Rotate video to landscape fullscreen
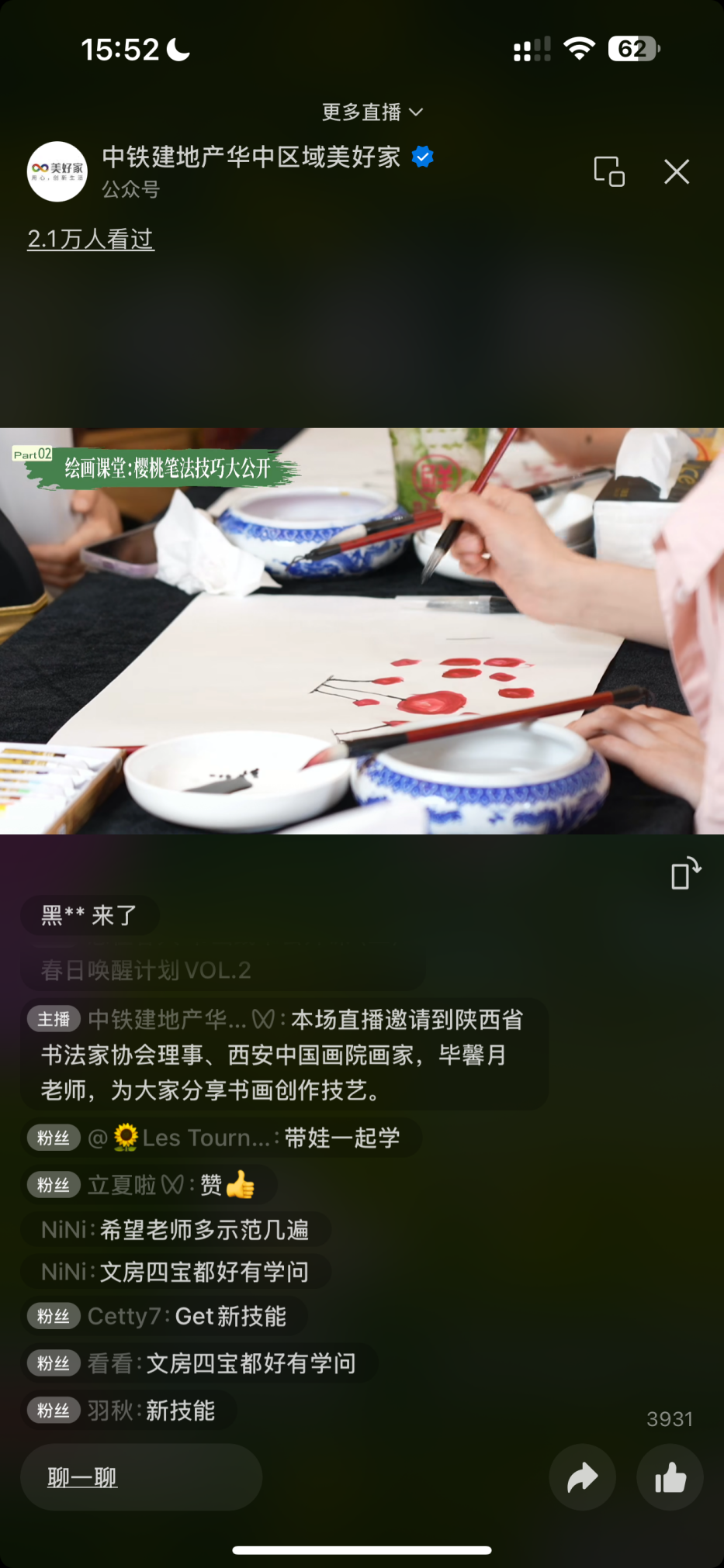The height and width of the screenshot is (1568, 724). click(x=685, y=873)
